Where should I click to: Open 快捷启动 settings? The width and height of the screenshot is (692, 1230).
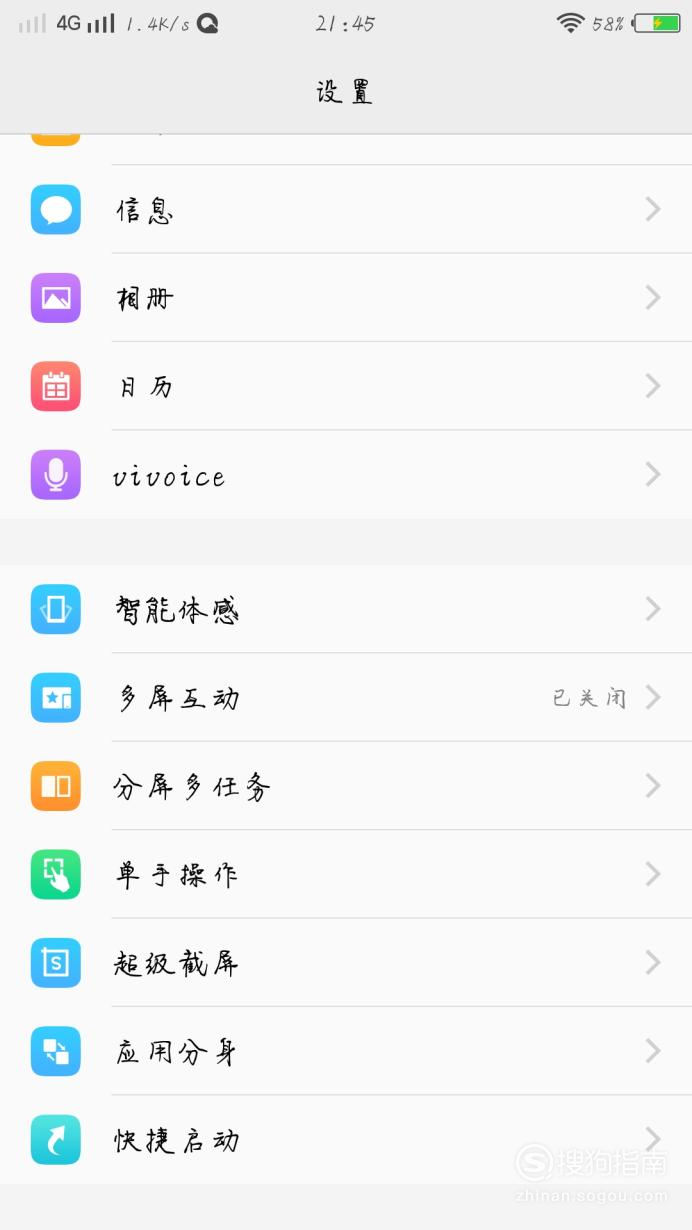click(x=346, y=1140)
